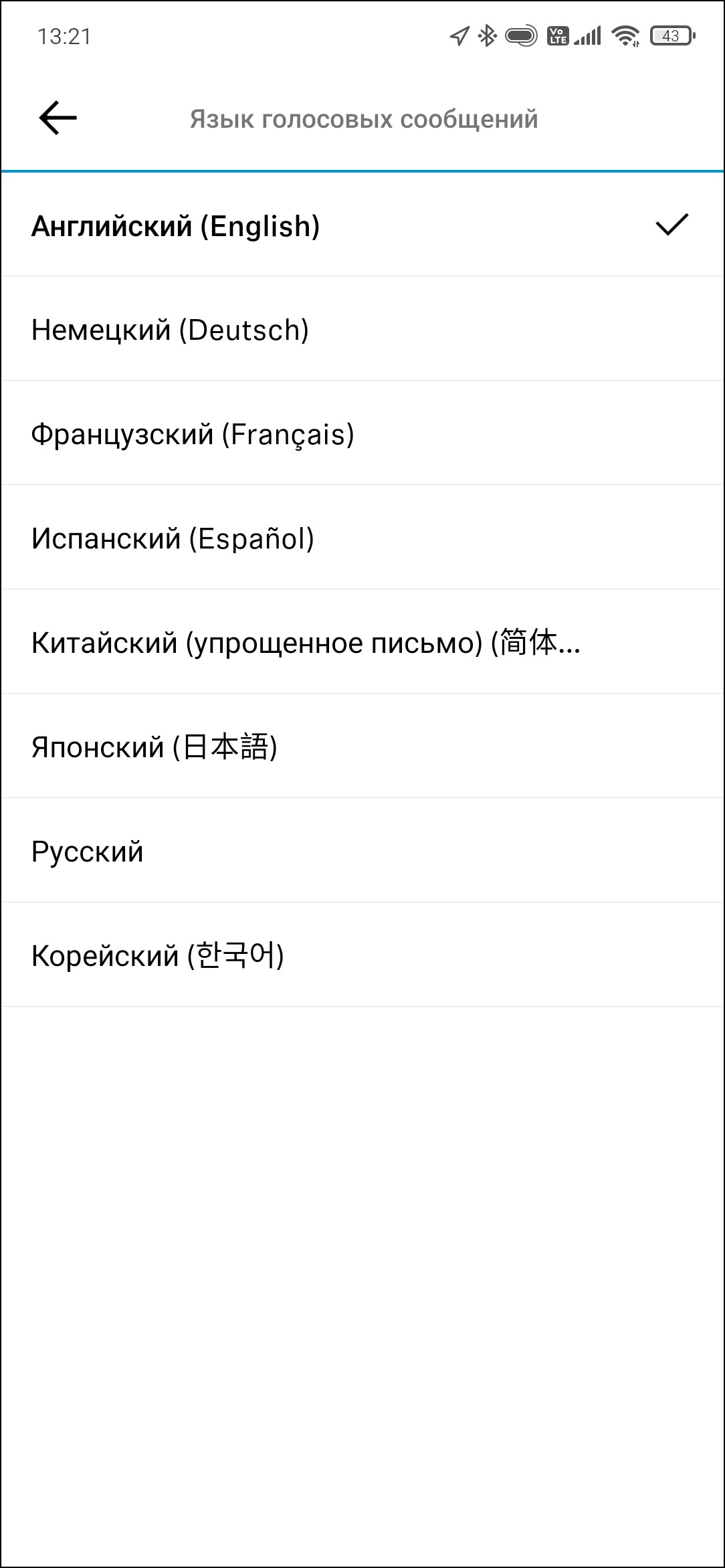The height and width of the screenshot is (1568, 725).
Task: Select Английский (English) voice language
Action: tap(175, 226)
